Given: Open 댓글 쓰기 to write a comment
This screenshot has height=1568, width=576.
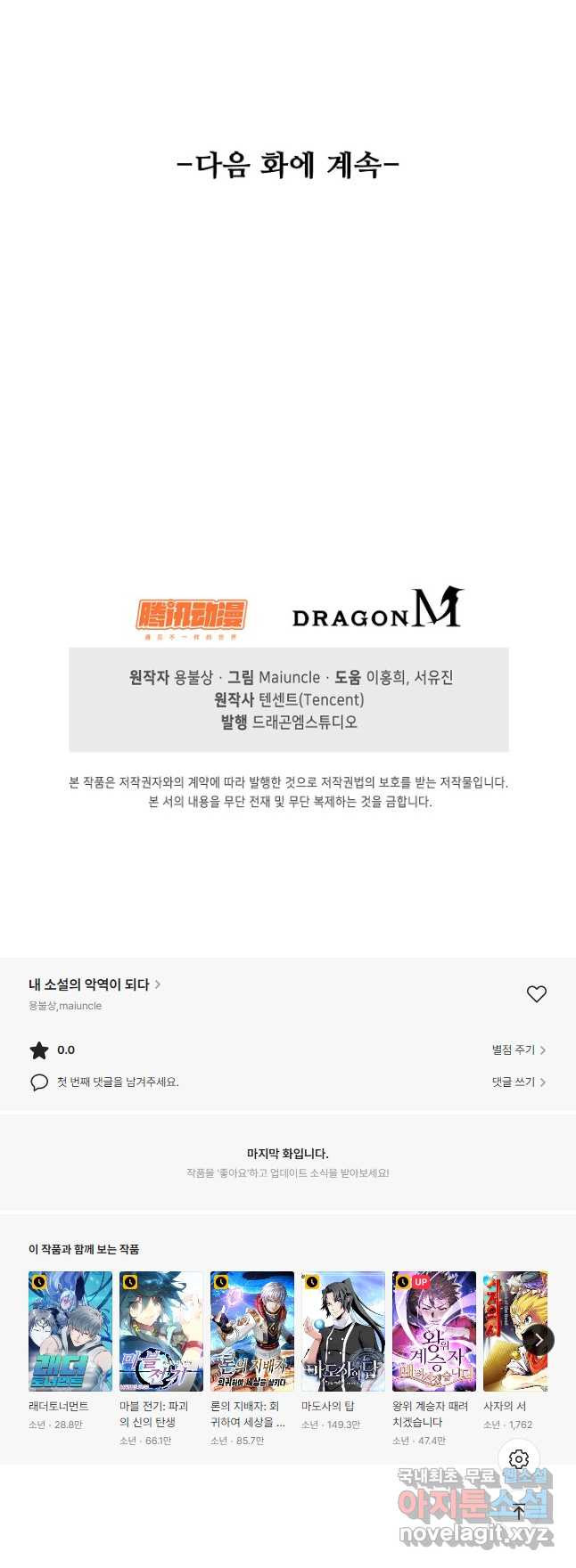Looking at the screenshot, I should tap(518, 1082).
